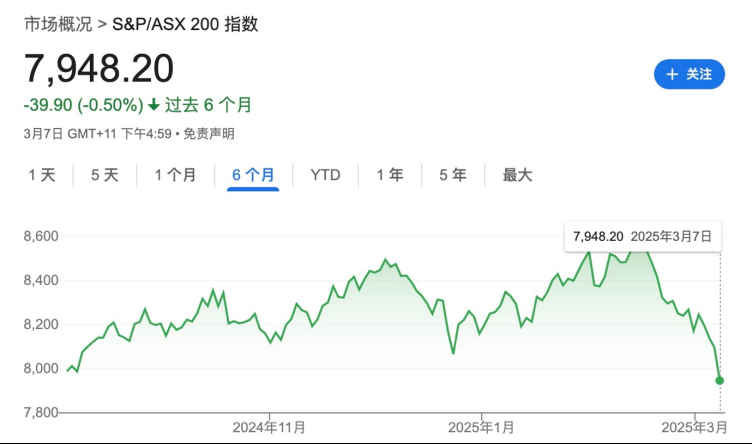Switch to the 1 天 range
The width and height of the screenshot is (752, 444).
coord(42,175)
